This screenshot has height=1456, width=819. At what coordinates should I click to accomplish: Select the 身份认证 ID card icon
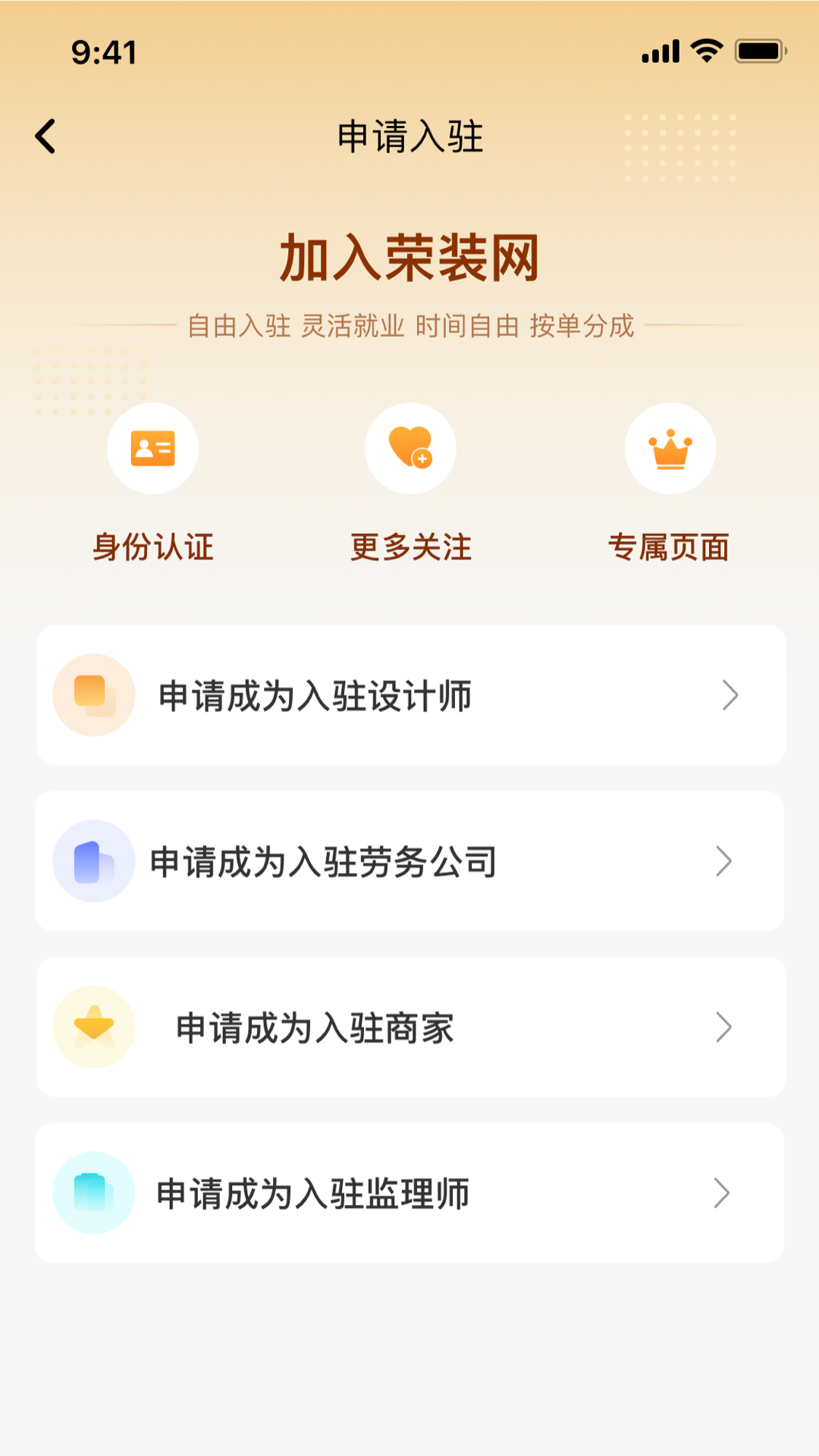point(152,448)
